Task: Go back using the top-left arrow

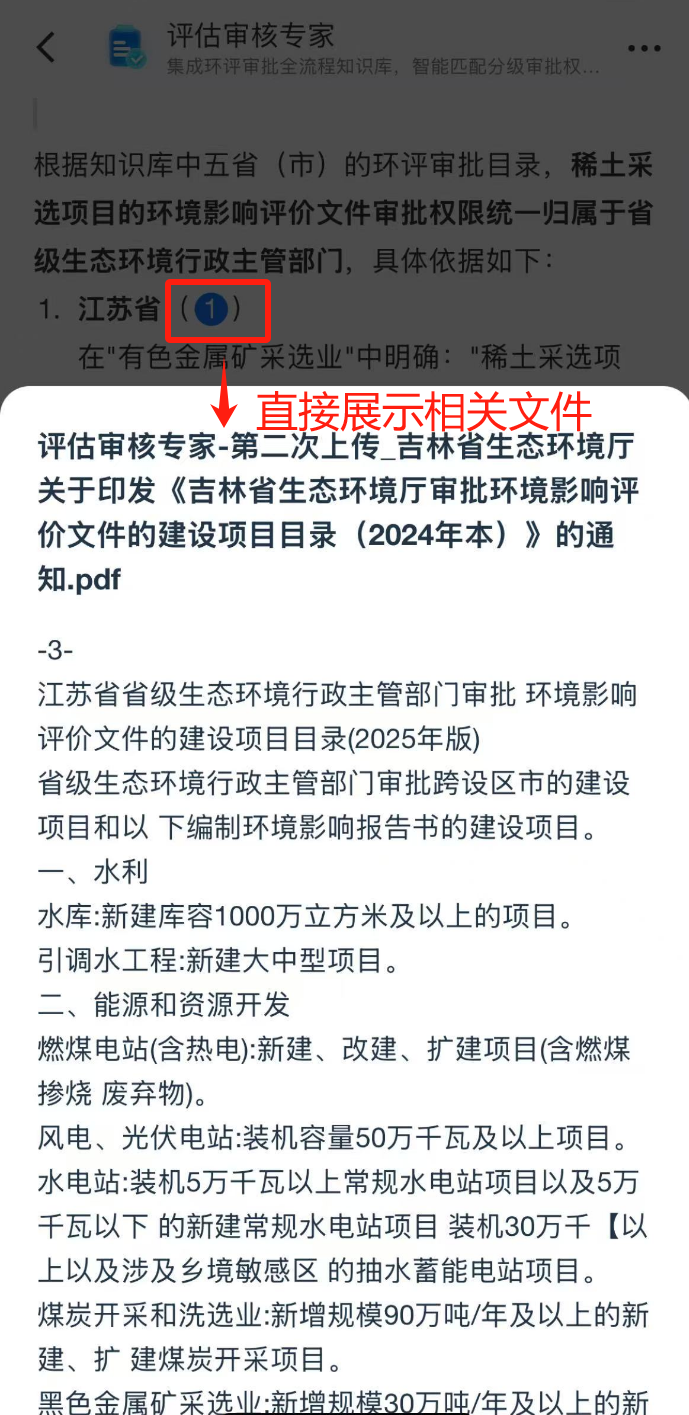Action: click(46, 47)
